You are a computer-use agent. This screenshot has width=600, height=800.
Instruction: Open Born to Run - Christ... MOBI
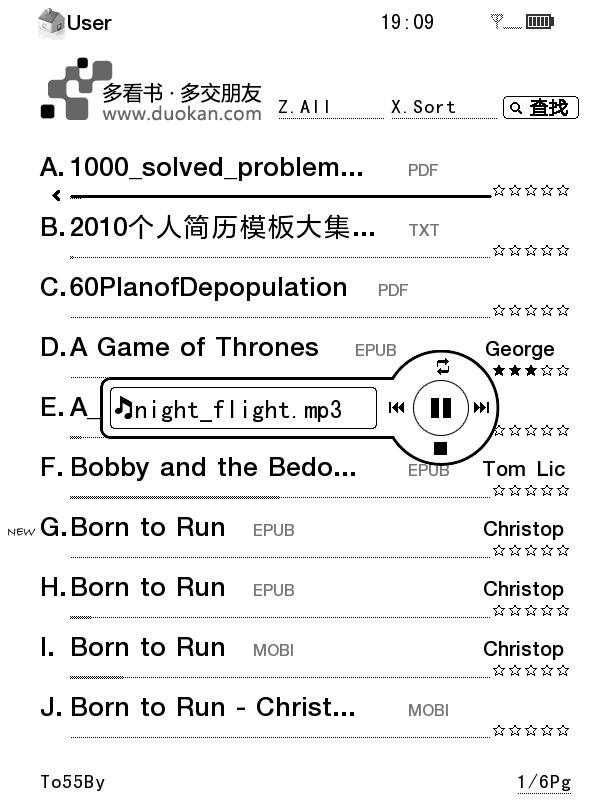(x=212, y=708)
